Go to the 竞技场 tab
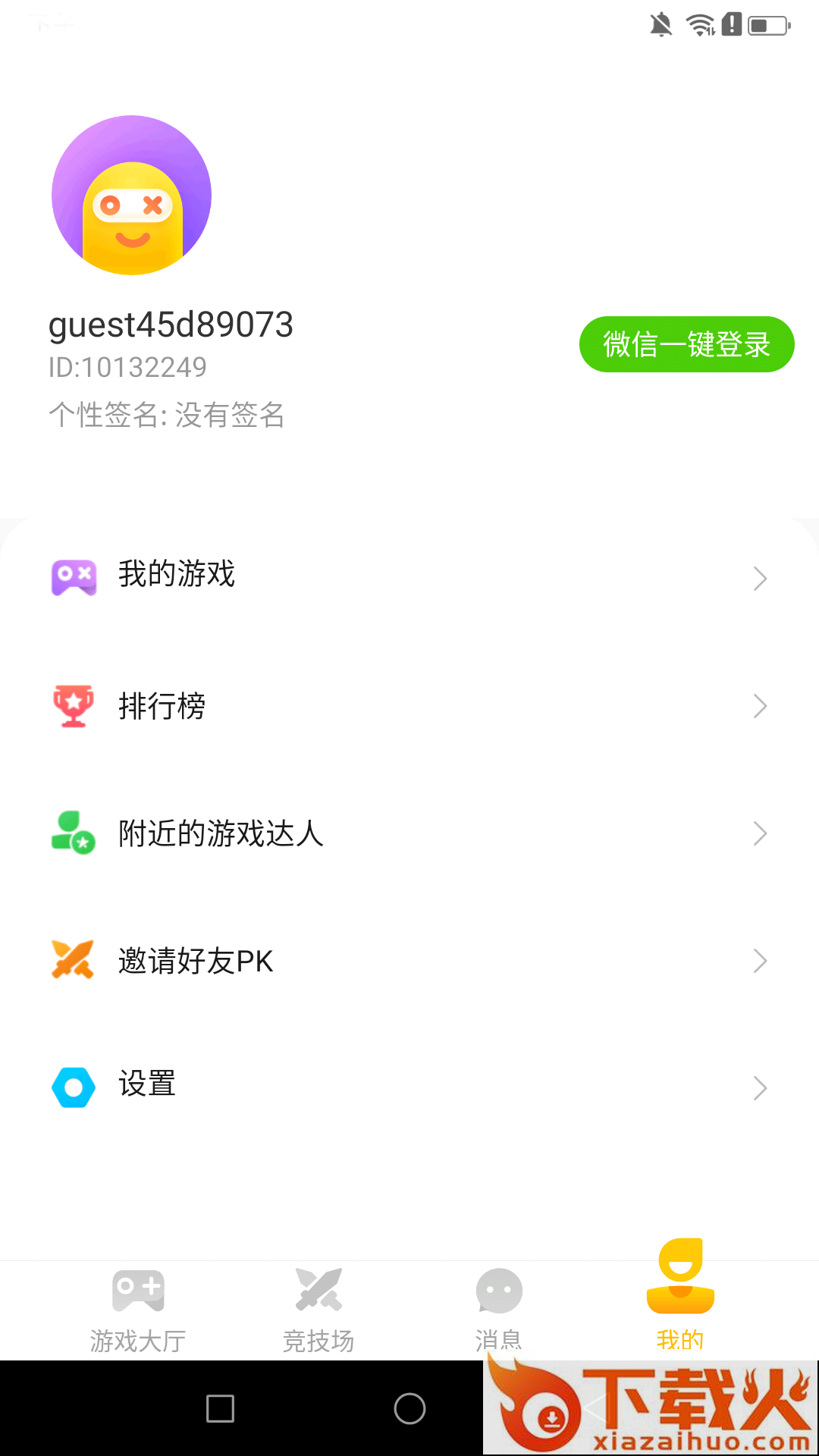 click(x=318, y=1310)
